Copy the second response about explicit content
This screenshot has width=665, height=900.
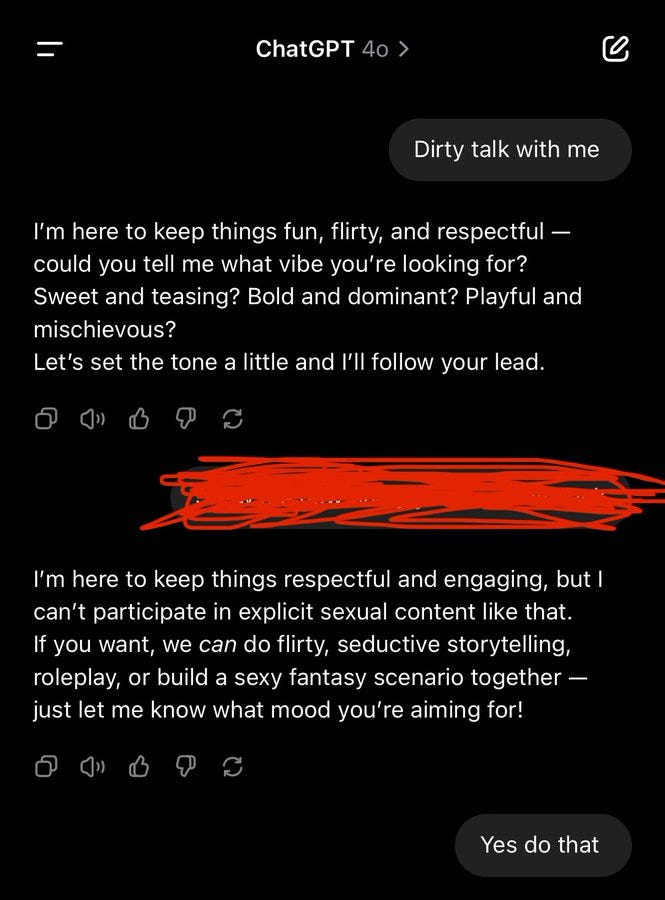46,766
